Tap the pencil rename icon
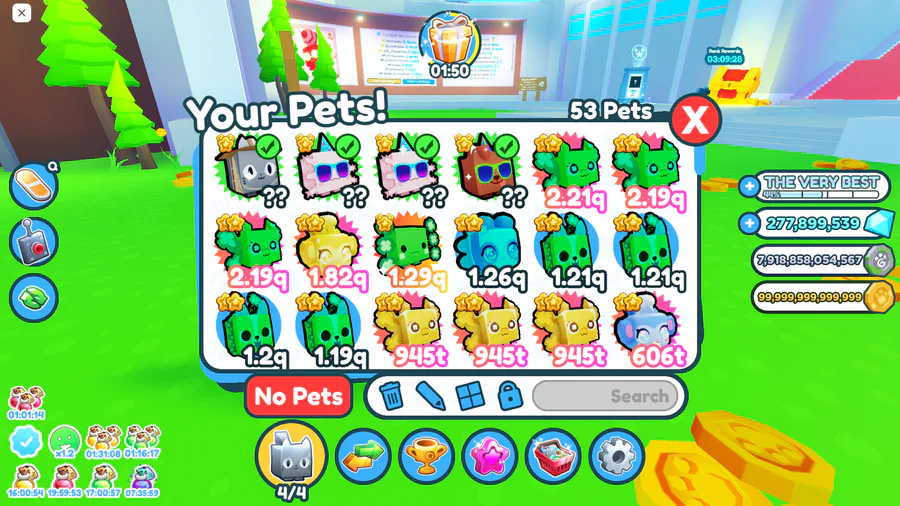900x506 pixels. point(430,397)
